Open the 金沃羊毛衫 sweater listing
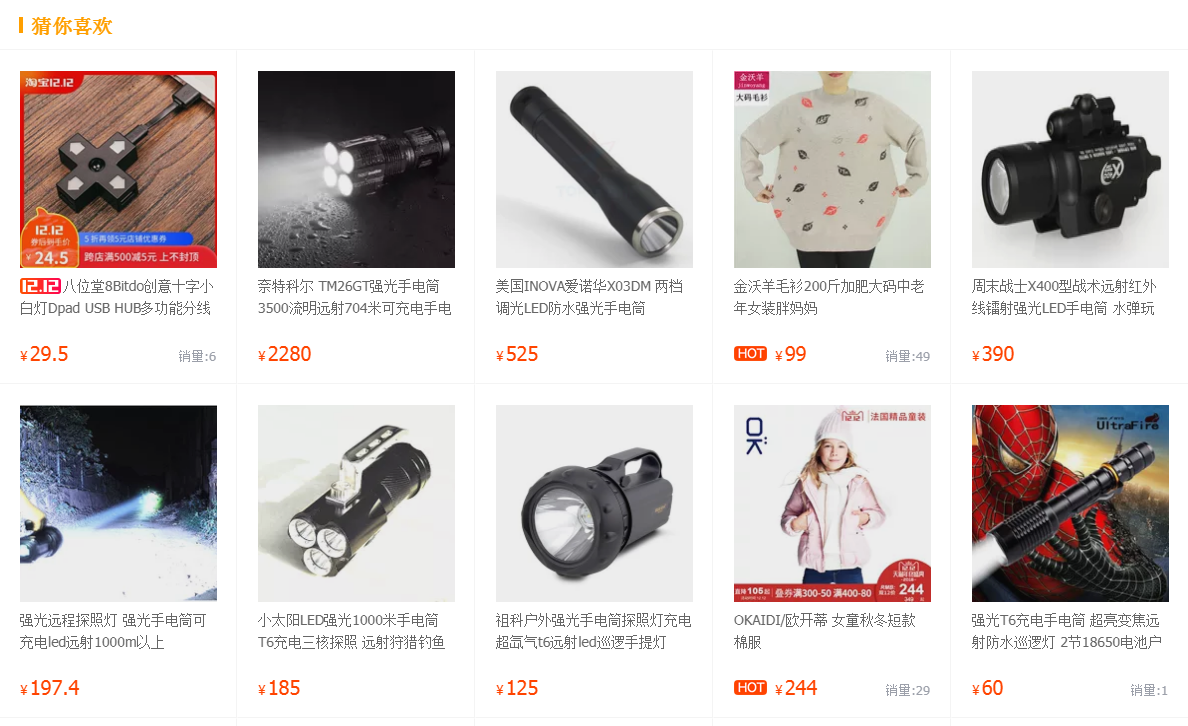The image size is (1188, 726). 832,169
